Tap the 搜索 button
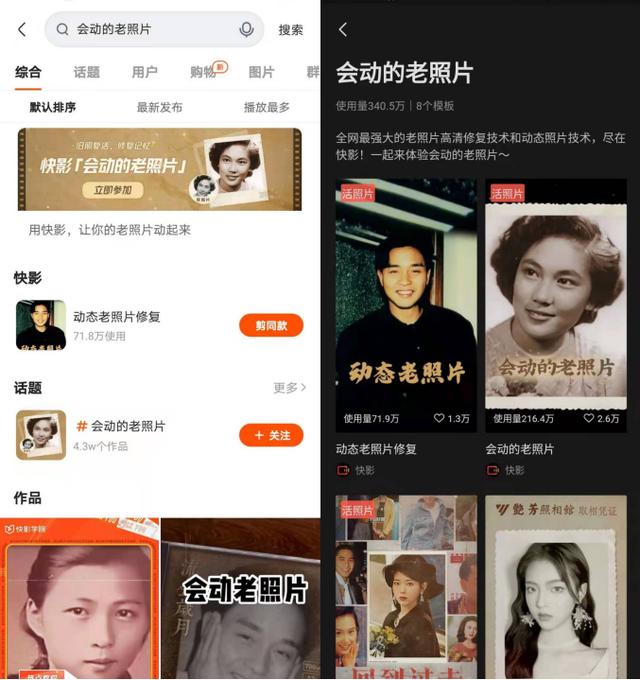The image size is (640, 680). 291,30
